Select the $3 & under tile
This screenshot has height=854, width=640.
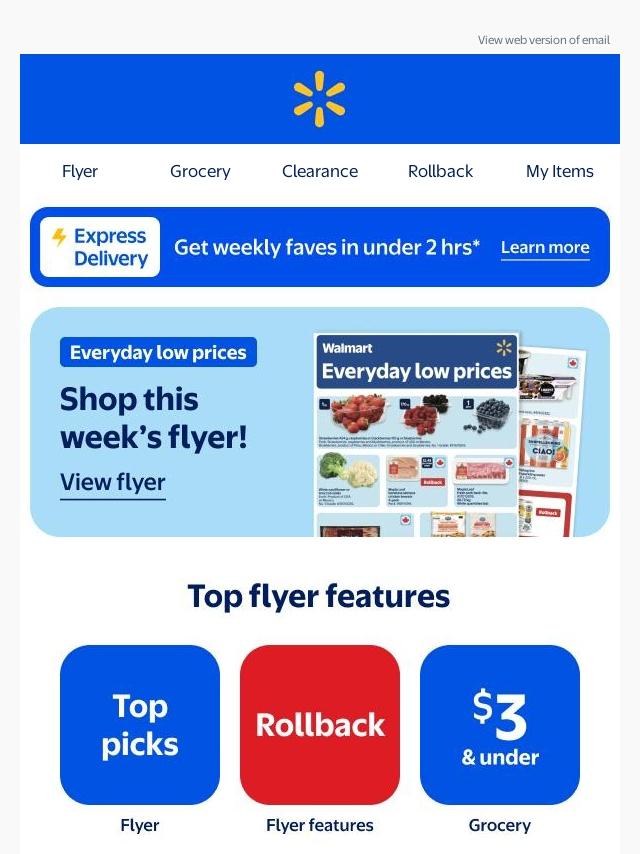pos(500,725)
